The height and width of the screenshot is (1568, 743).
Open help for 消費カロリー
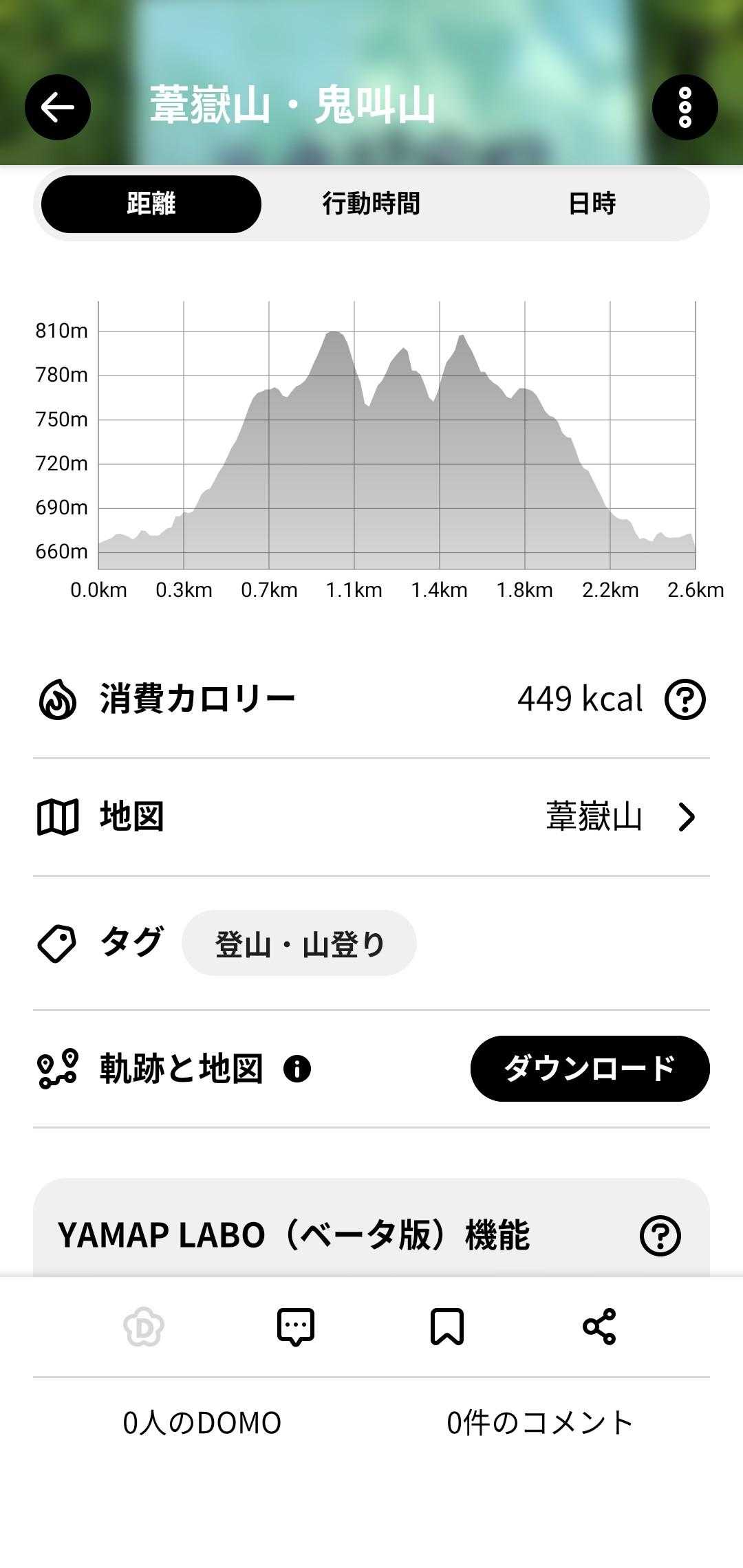coord(685,699)
